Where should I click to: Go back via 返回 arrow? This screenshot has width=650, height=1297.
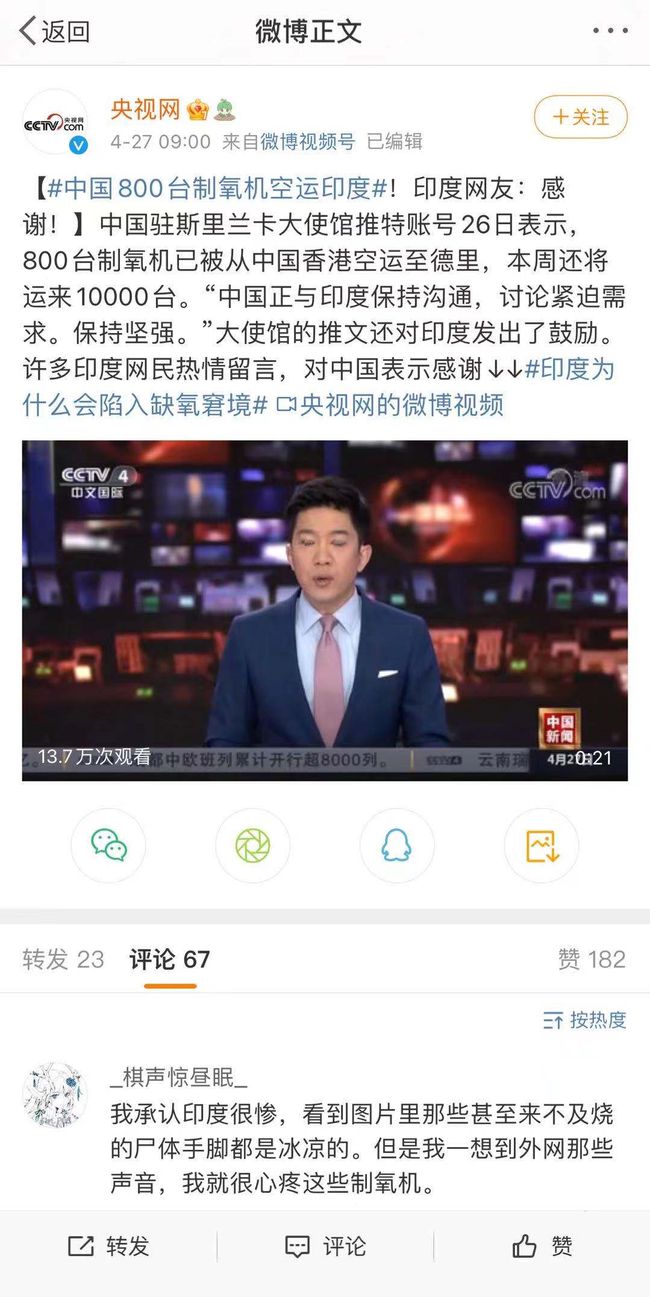pos(52,31)
